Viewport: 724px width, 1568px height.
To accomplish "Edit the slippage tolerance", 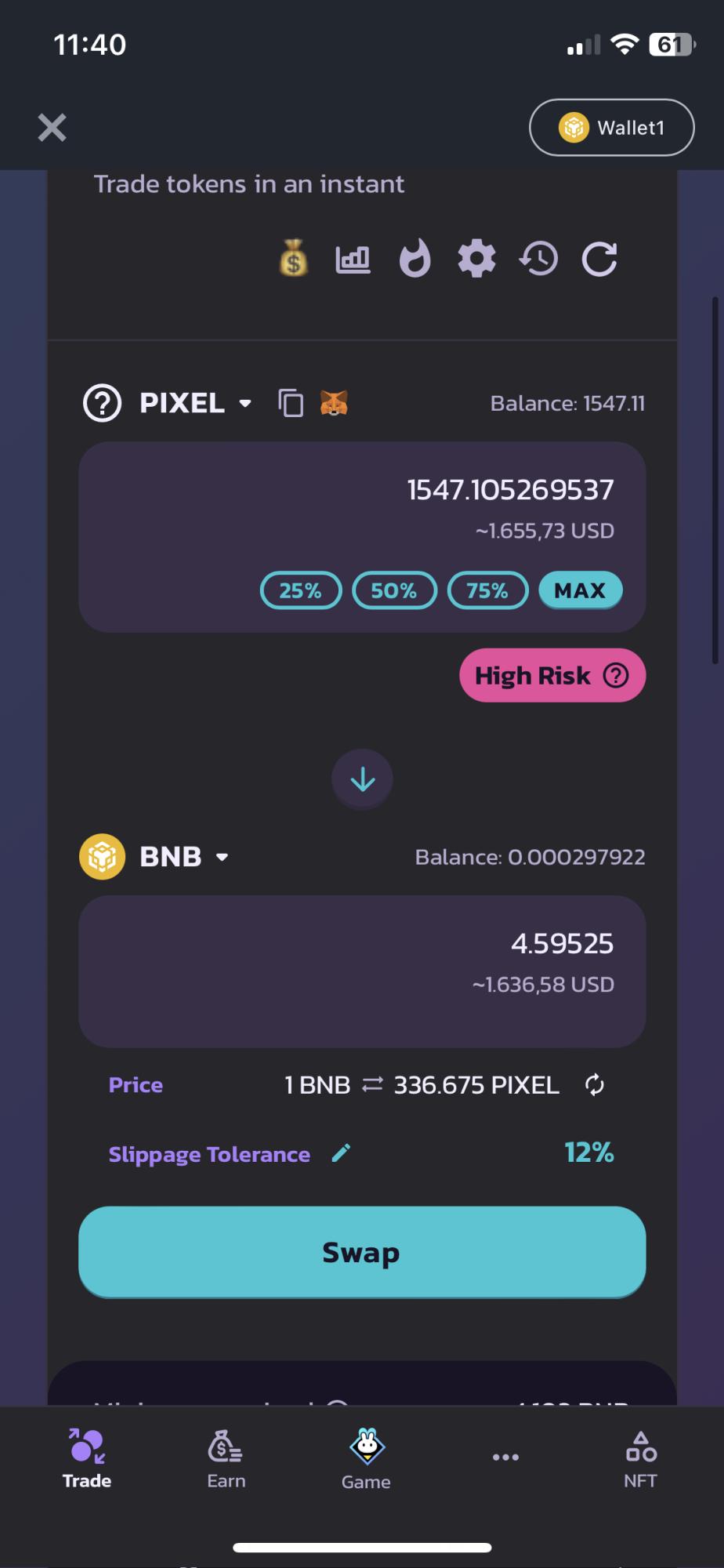I will (341, 1153).
